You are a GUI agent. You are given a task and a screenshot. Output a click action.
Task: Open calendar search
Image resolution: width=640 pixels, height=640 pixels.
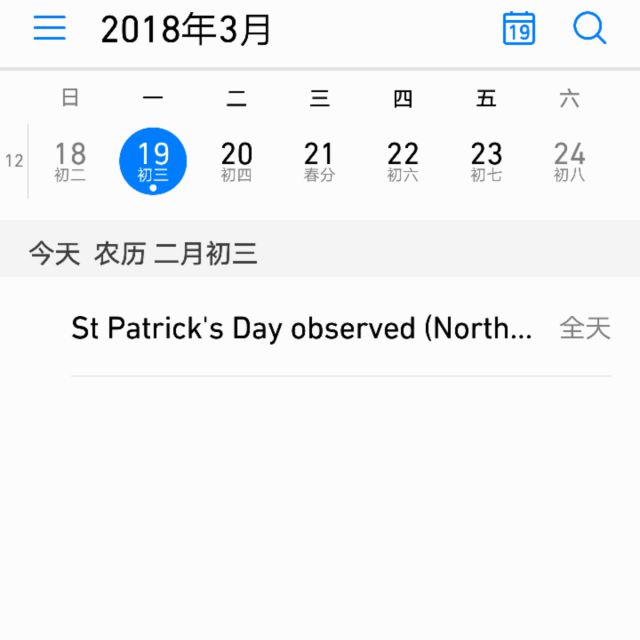pos(590,29)
